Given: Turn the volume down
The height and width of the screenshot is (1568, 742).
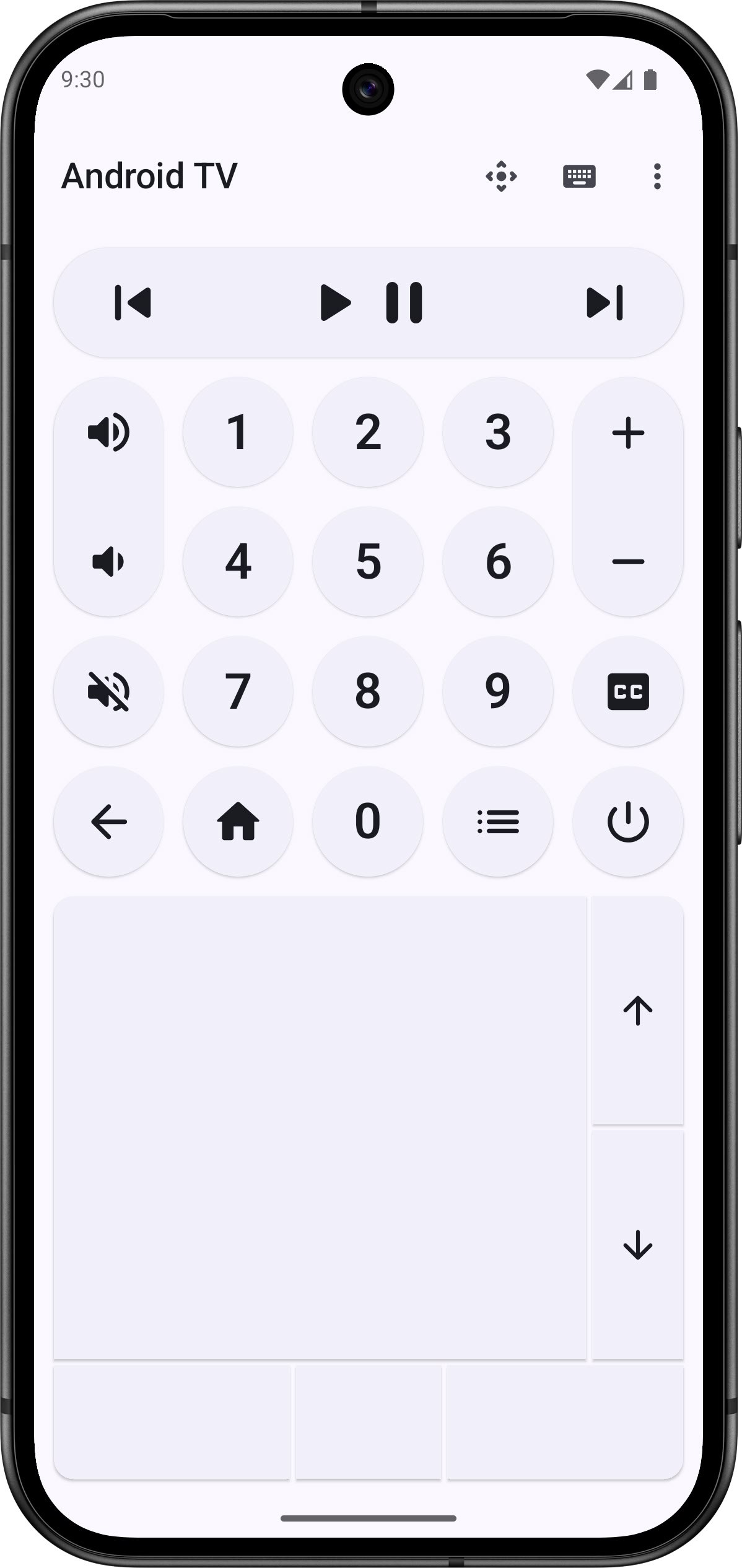Looking at the screenshot, I should point(108,562).
